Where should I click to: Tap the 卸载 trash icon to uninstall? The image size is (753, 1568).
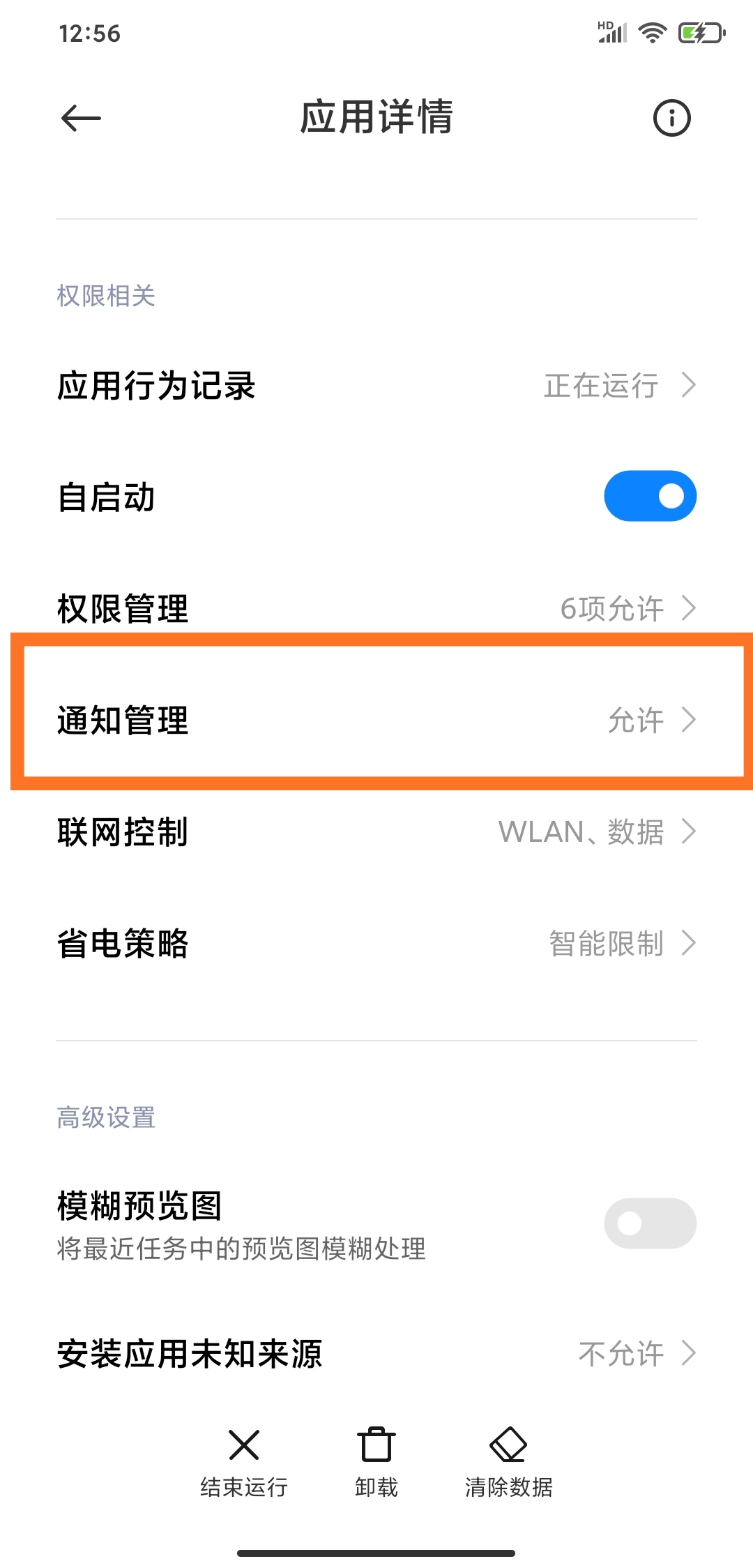376,1445
